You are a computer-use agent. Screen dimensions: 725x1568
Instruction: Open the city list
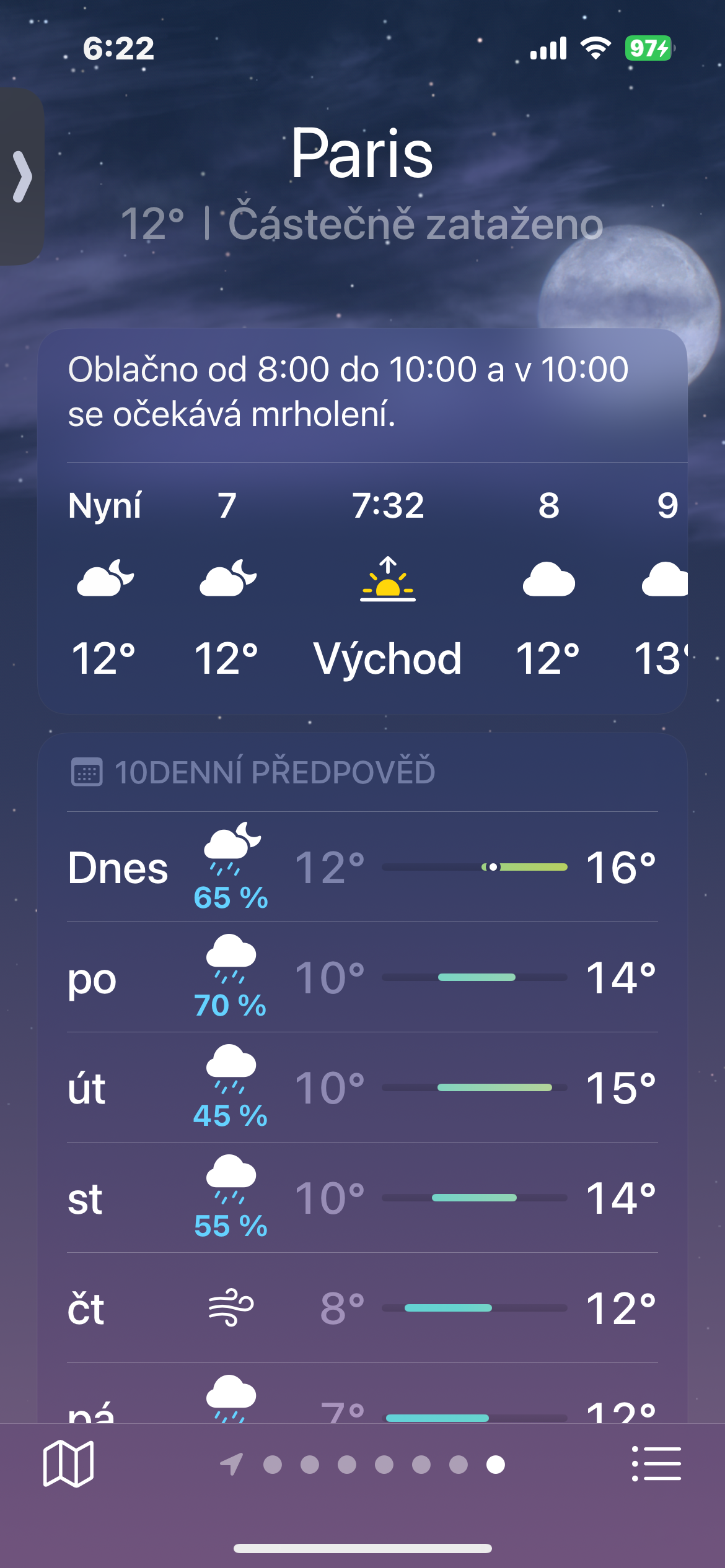[656, 1463]
